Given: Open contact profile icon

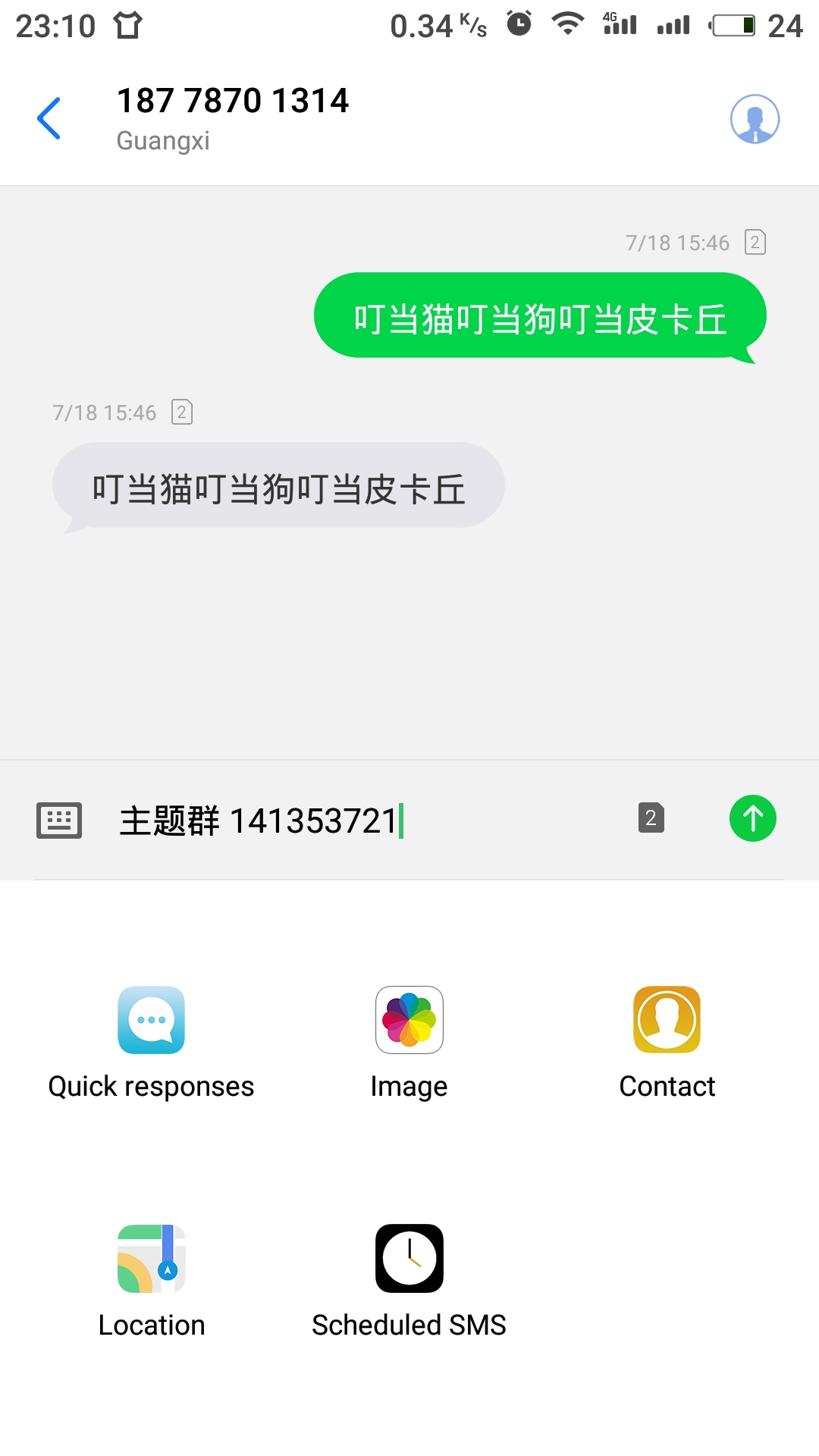Looking at the screenshot, I should (x=755, y=119).
